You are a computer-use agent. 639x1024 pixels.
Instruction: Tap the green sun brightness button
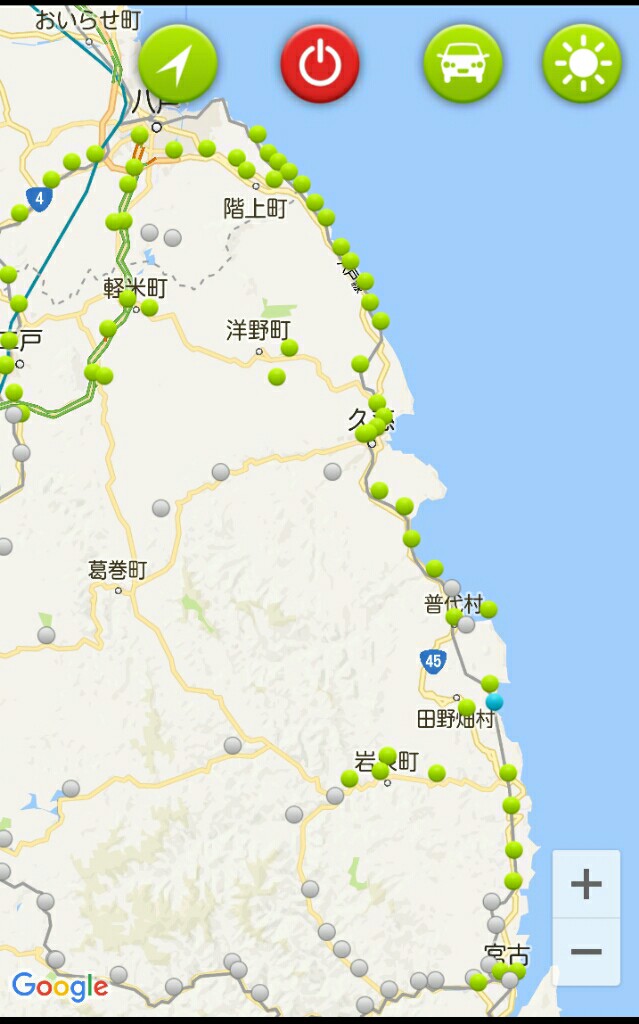point(582,64)
